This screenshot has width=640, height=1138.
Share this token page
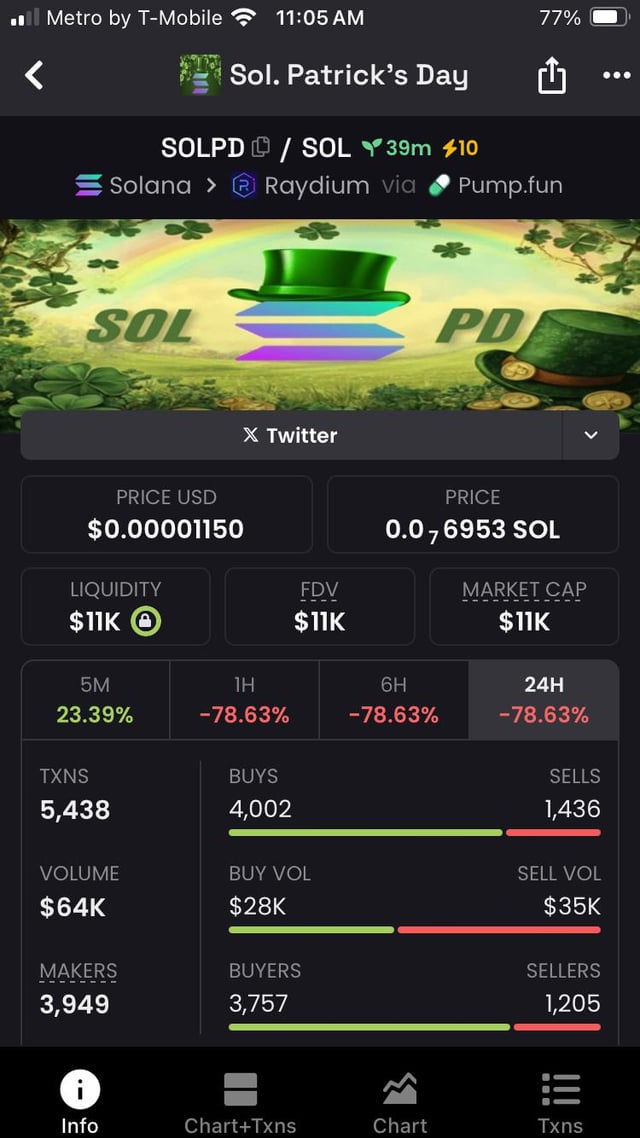552,76
